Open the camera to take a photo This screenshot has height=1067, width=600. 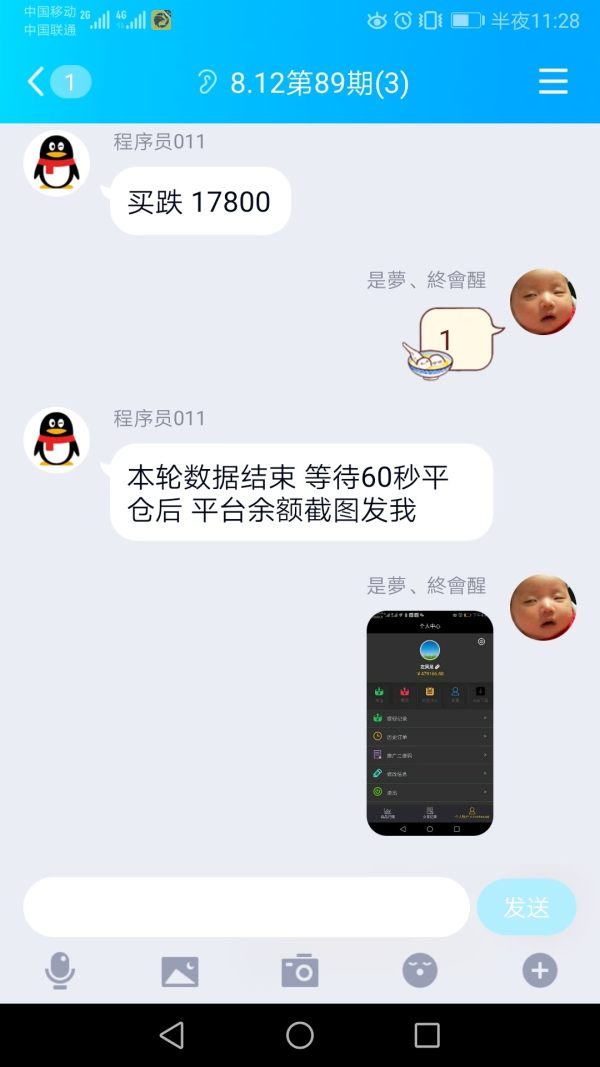coord(300,970)
